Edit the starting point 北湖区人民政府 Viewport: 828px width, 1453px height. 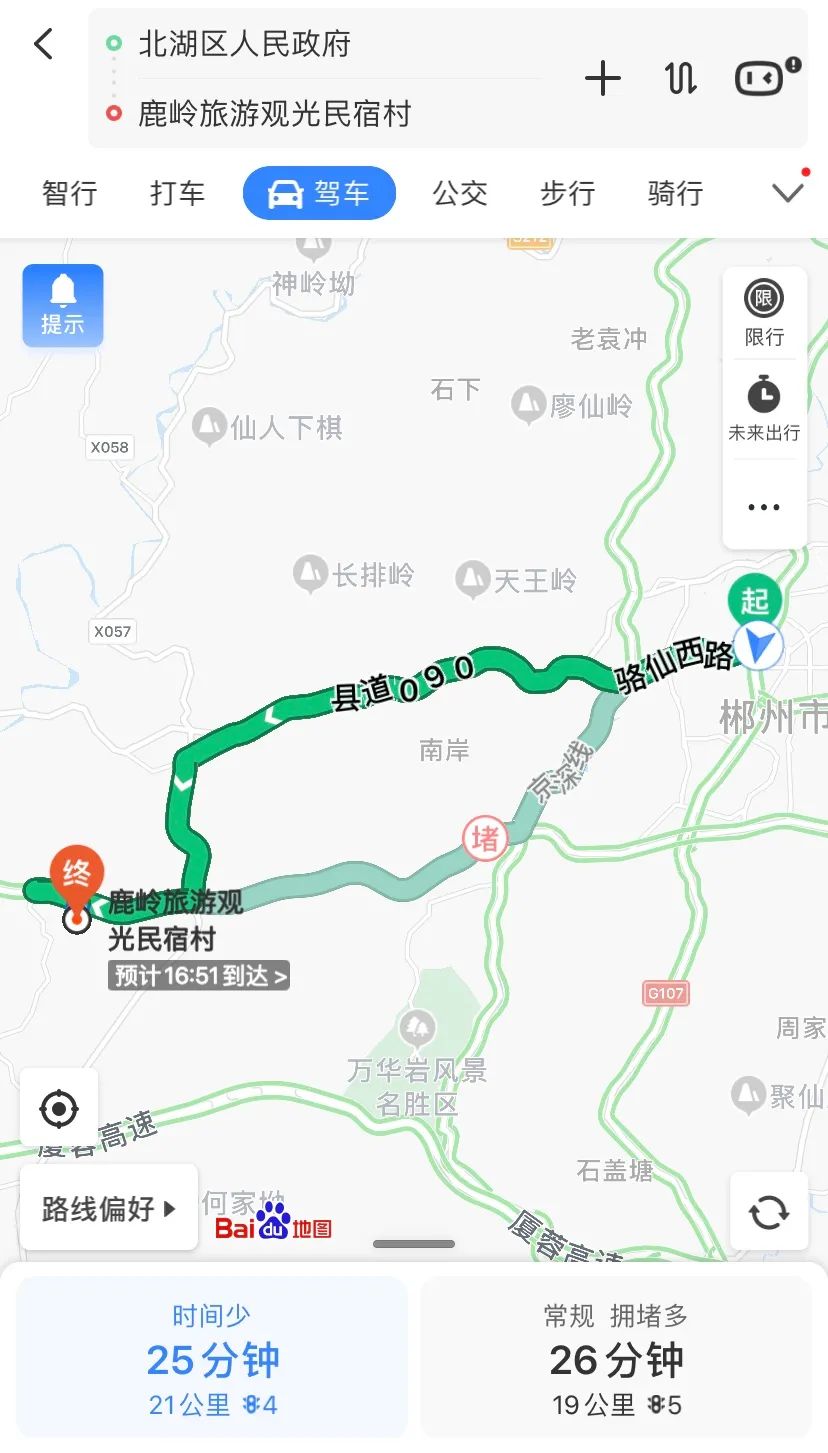pyautogui.click(x=245, y=44)
